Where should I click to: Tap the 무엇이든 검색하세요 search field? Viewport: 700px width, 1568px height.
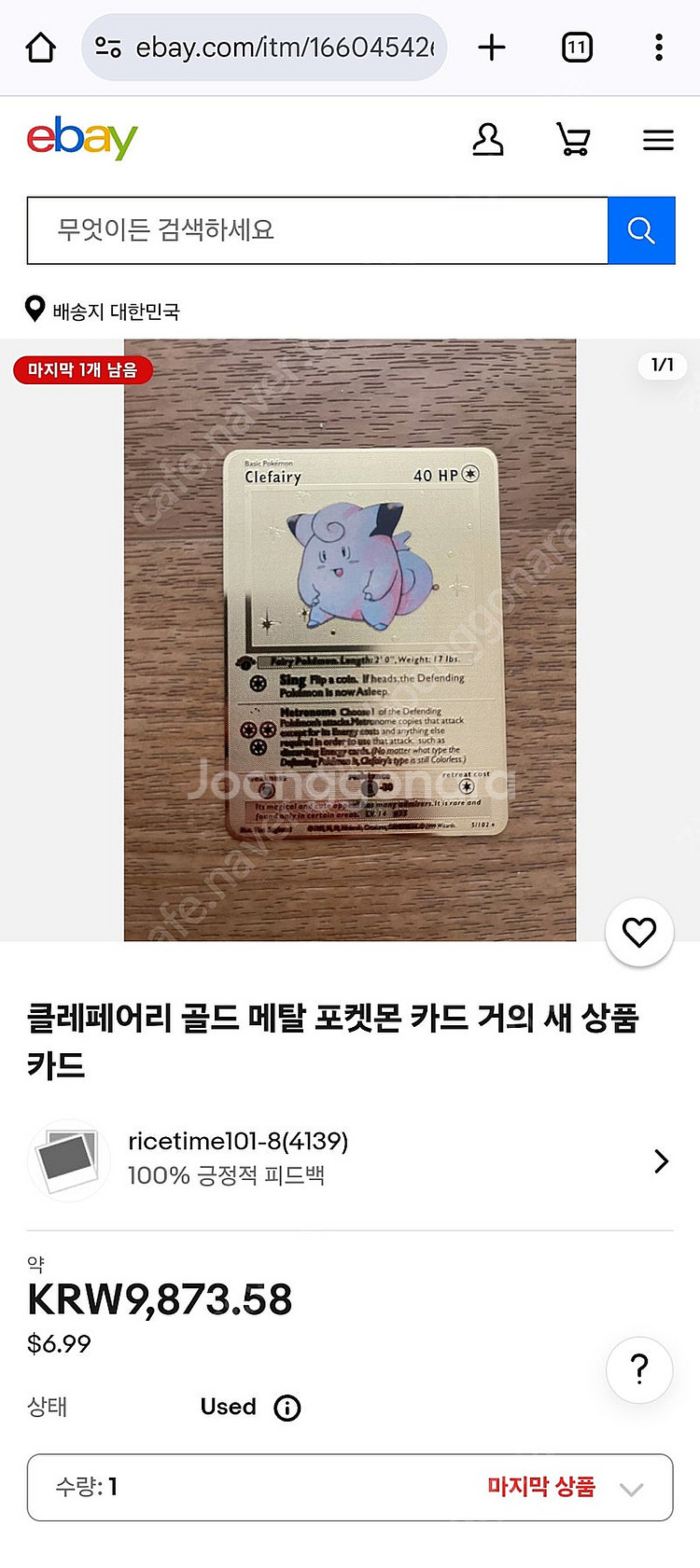click(x=317, y=230)
